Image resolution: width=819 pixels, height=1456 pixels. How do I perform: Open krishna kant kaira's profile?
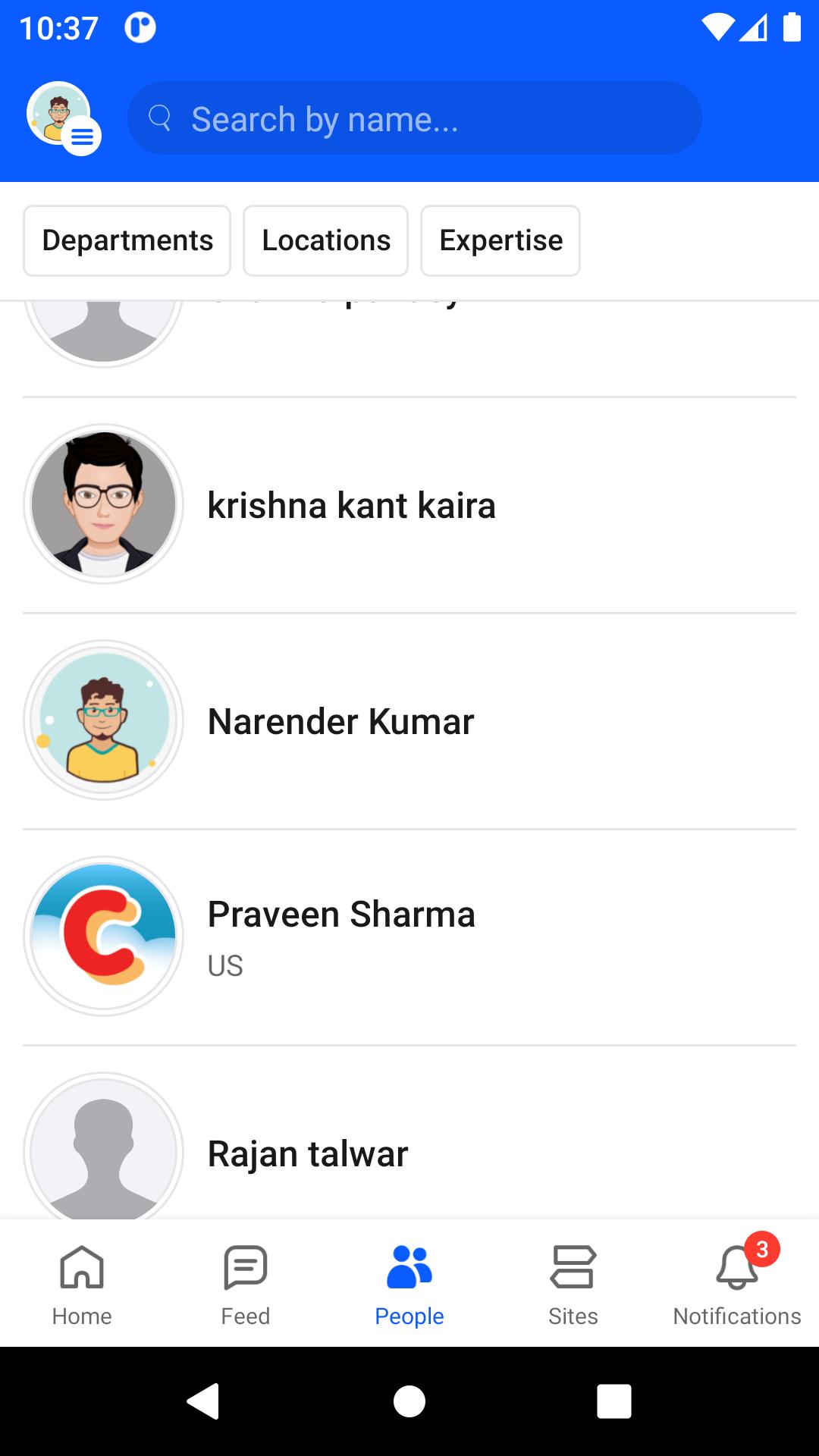tap(409, 505)
